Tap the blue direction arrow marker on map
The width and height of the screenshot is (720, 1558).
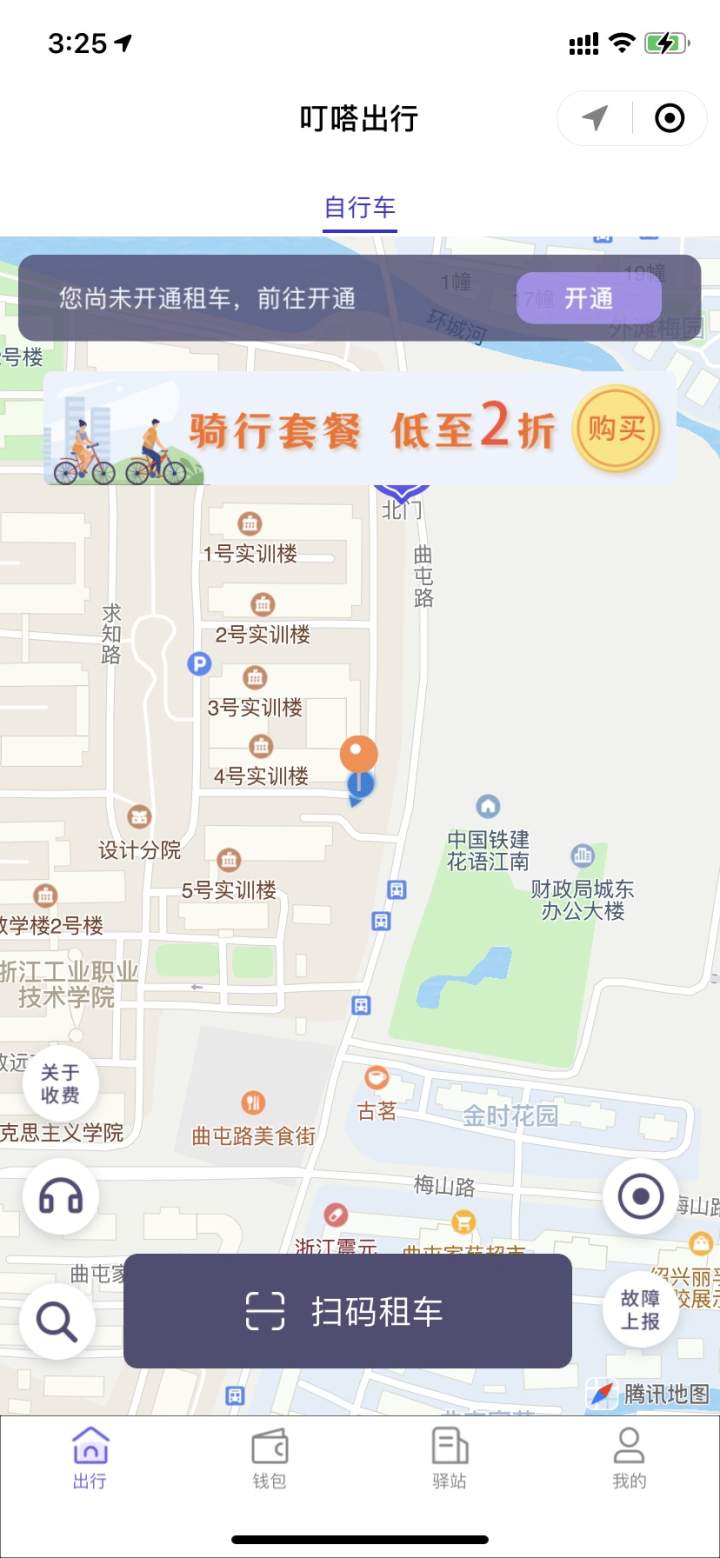coord(360,788)
